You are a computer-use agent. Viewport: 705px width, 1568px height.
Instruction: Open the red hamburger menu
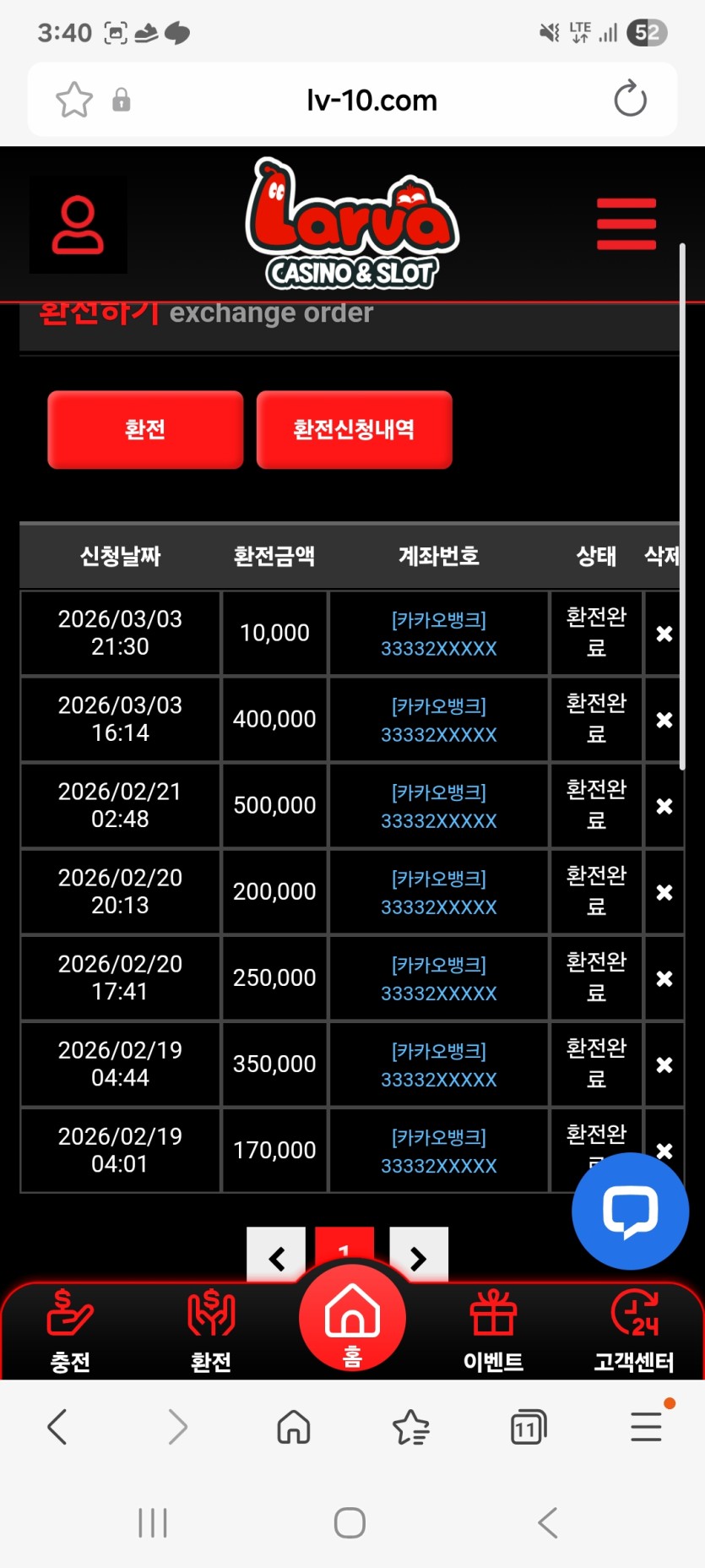pyautogui.click(x=626, y=224)
